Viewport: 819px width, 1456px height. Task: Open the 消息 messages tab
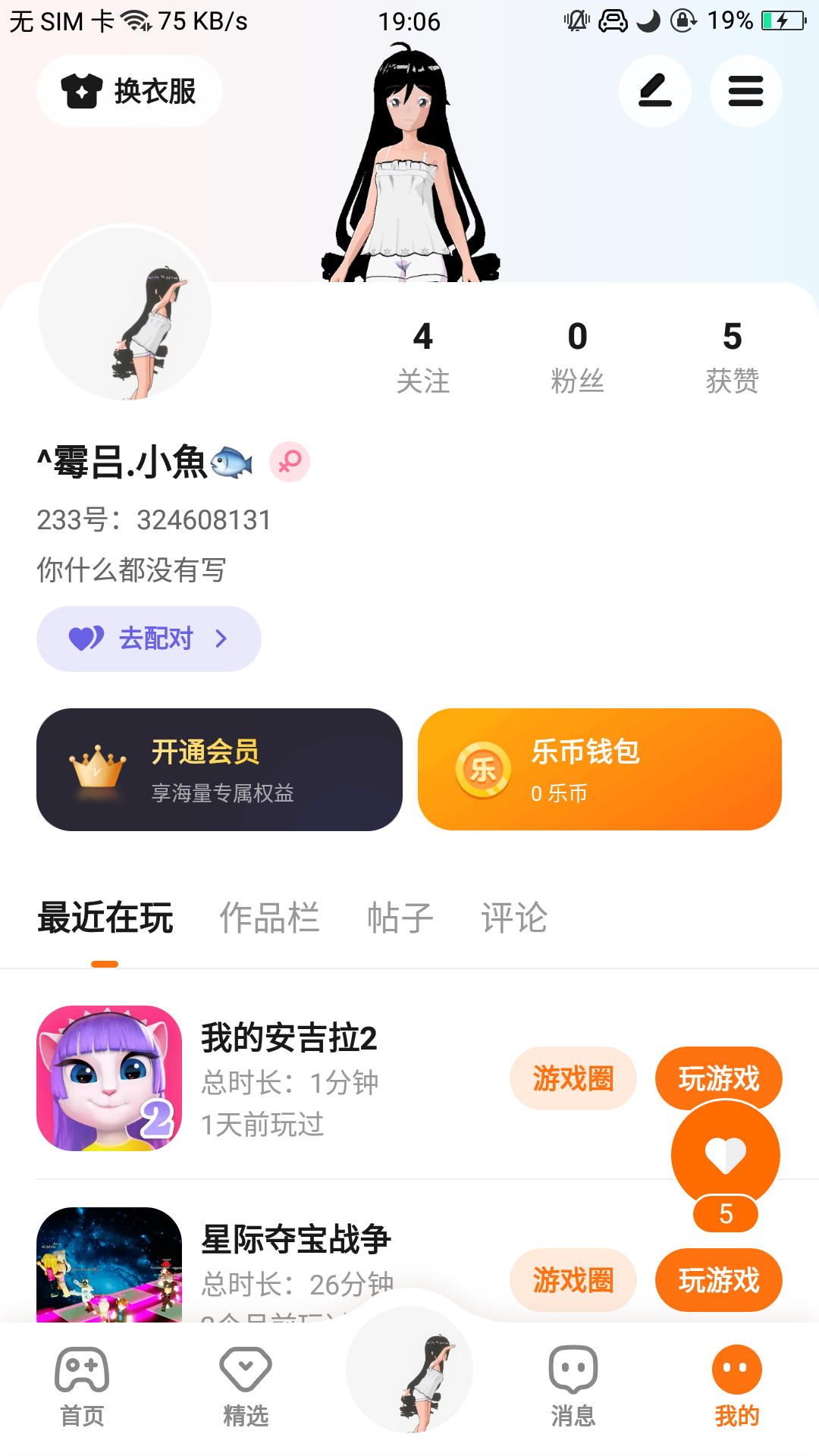[573, 1386]
